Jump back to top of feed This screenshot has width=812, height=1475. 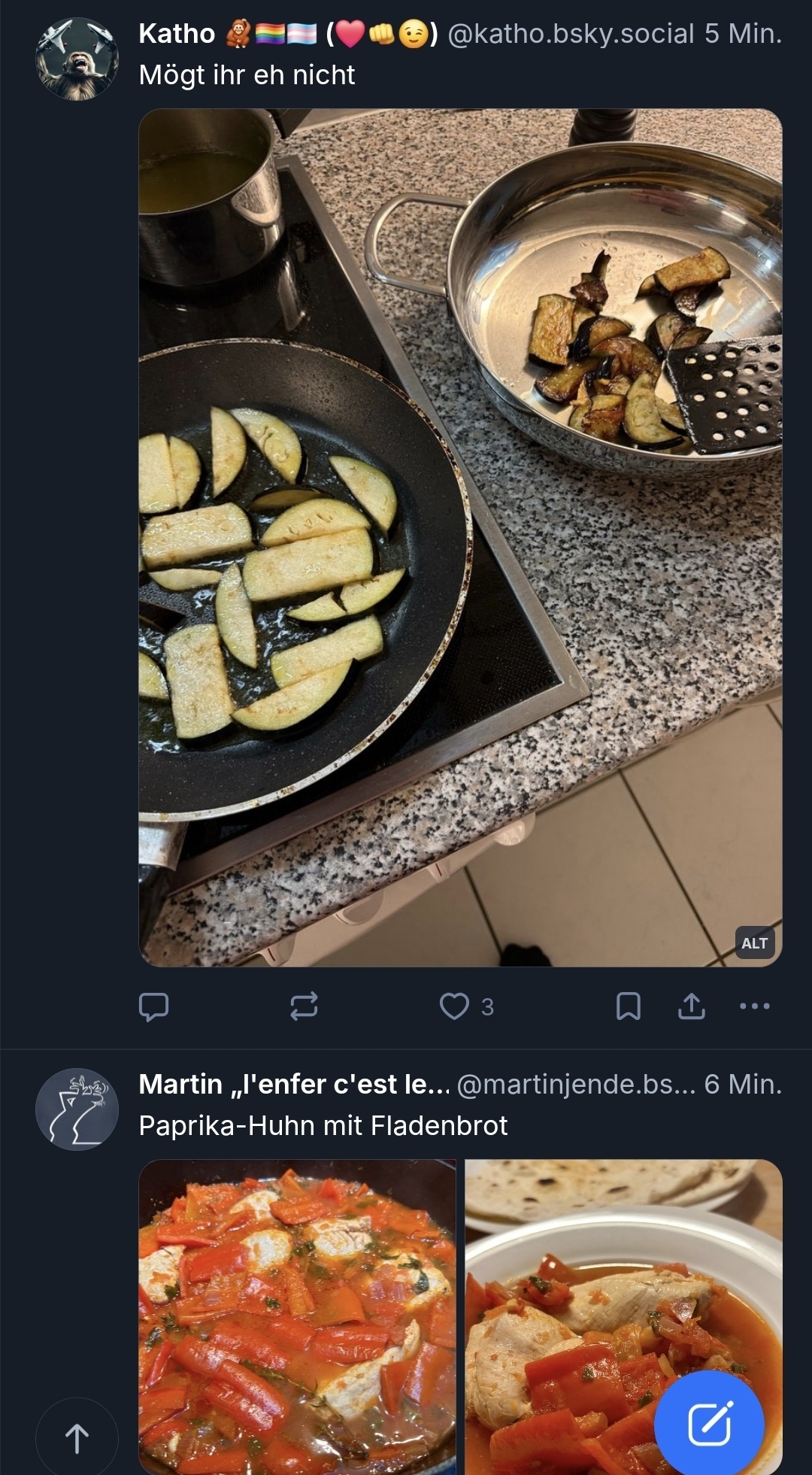(77, 1438)
